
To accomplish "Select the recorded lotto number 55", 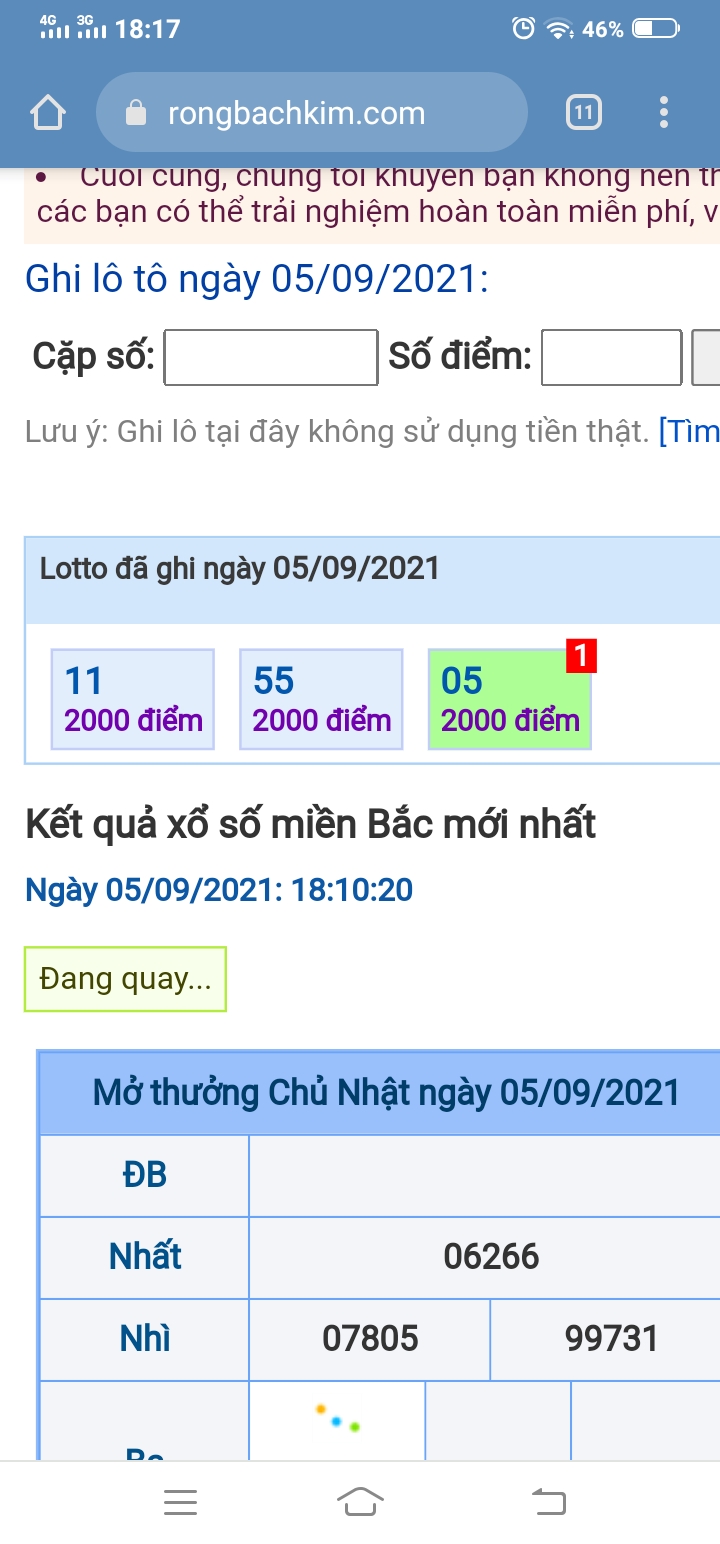I will tap(321, 699).
